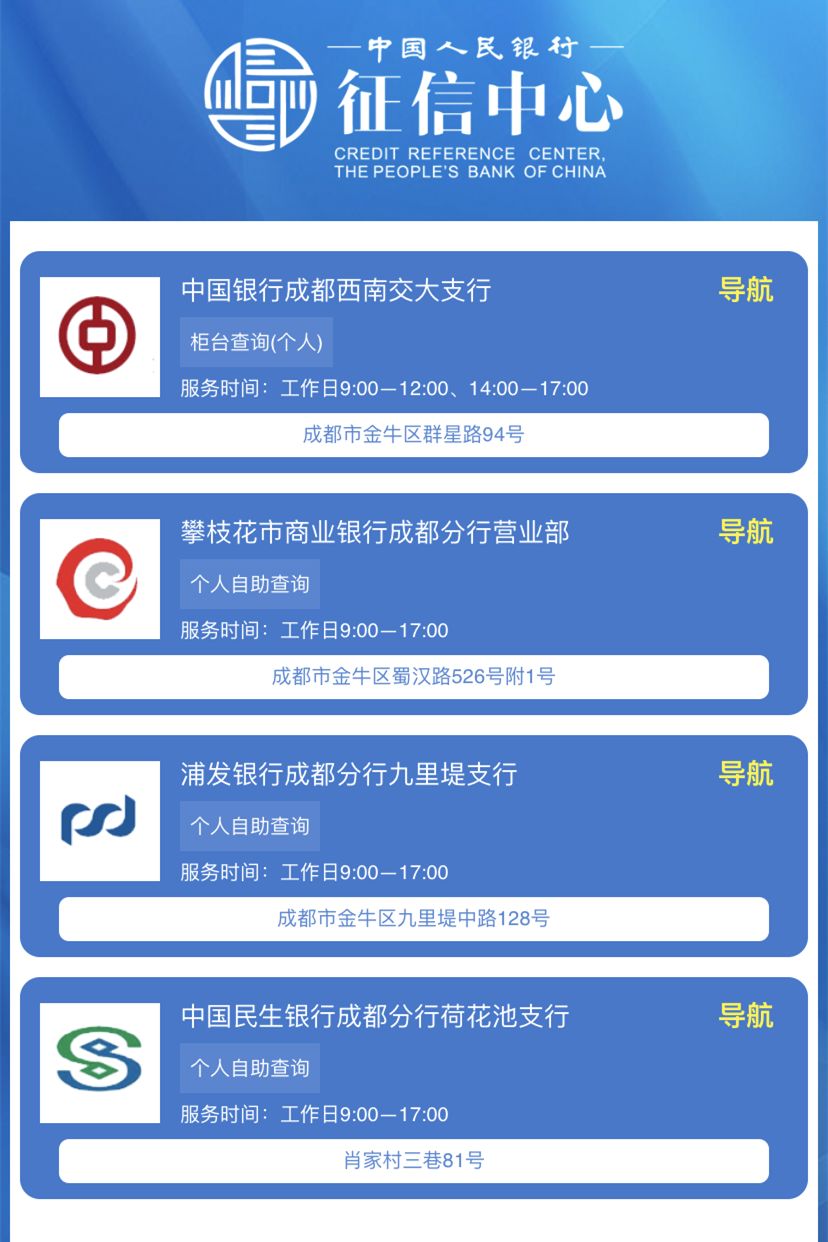Tap address 成都市金牛区蜀汉路526号附1号
This screenshot has height=1242, width=828.
pyautogui.click(x=414, y=677)
